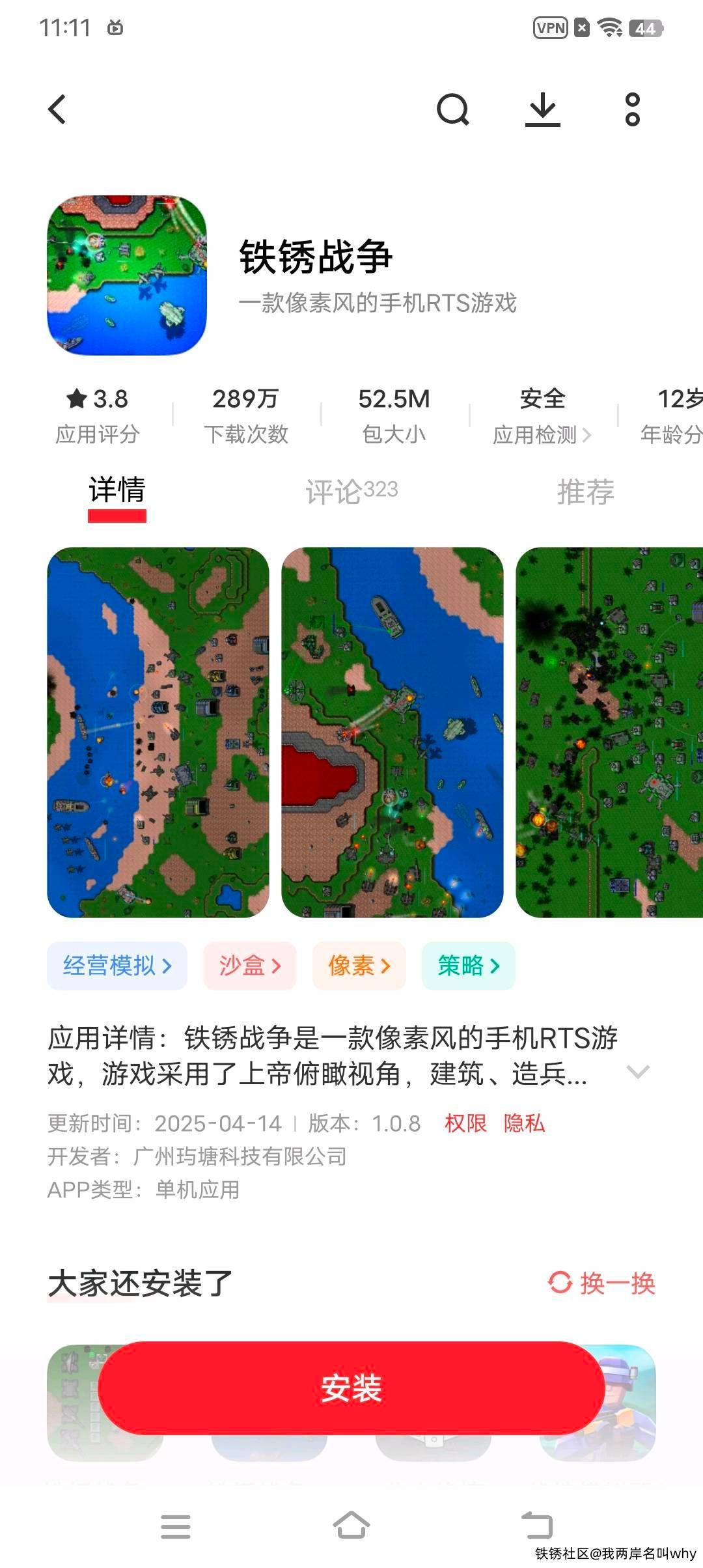Viewport: 703px width, 1568px height.
Task: View the first game screenshot
Action: click(x=158, y=732)
